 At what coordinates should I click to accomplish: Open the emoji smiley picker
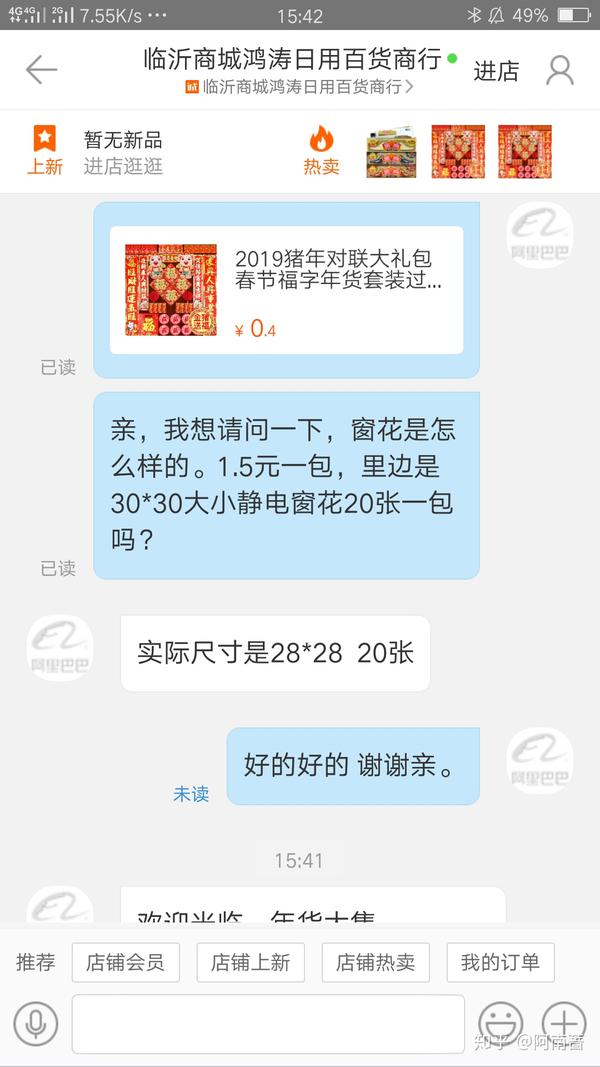(x=500, y=1023)
